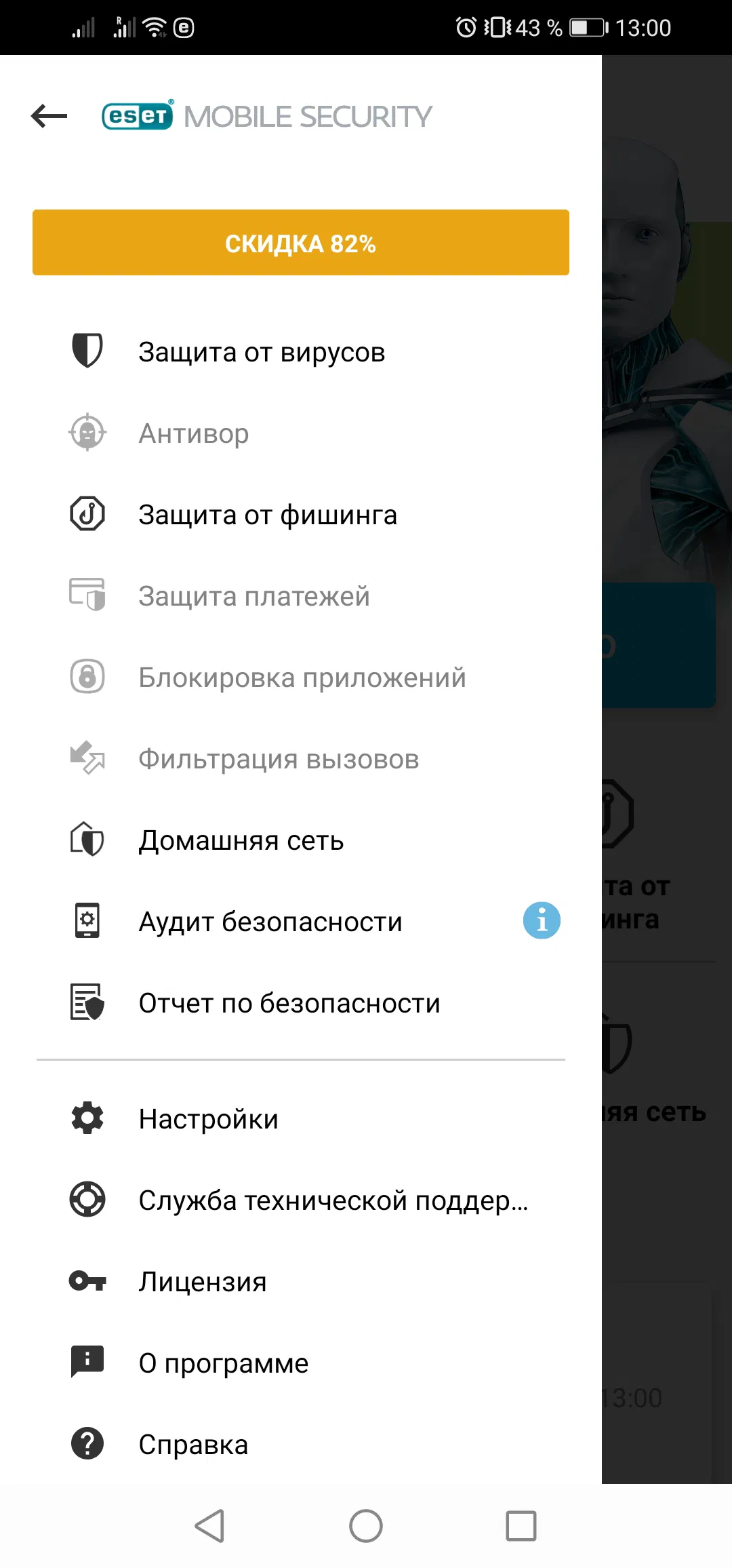Image resolution: width=732 pixels, height=1568 pixels.
Task: Open Настройки
Action: [x=209, y=1119]
